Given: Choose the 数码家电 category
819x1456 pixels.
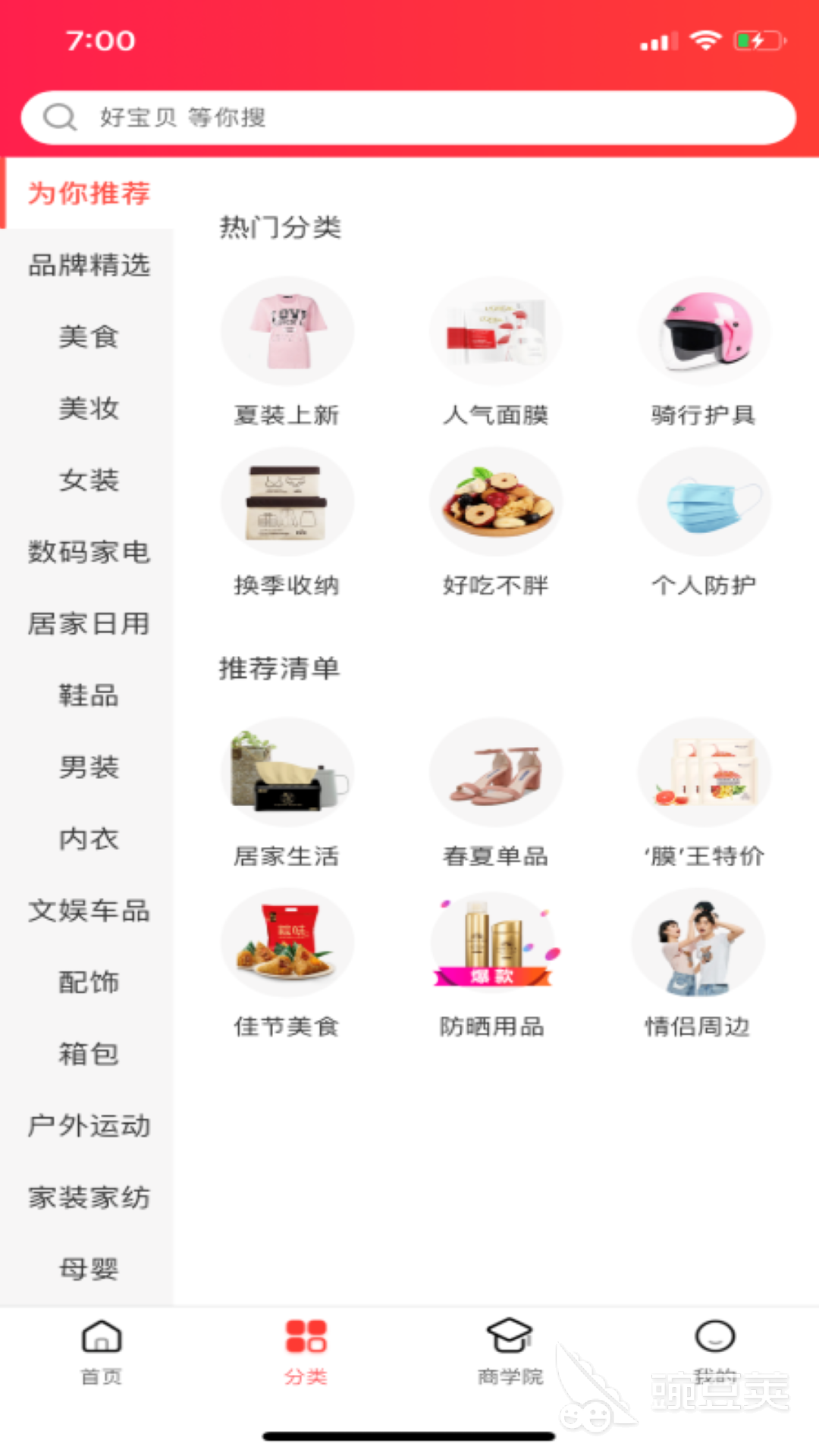Looking at the screenshot, I should (87, 551).
